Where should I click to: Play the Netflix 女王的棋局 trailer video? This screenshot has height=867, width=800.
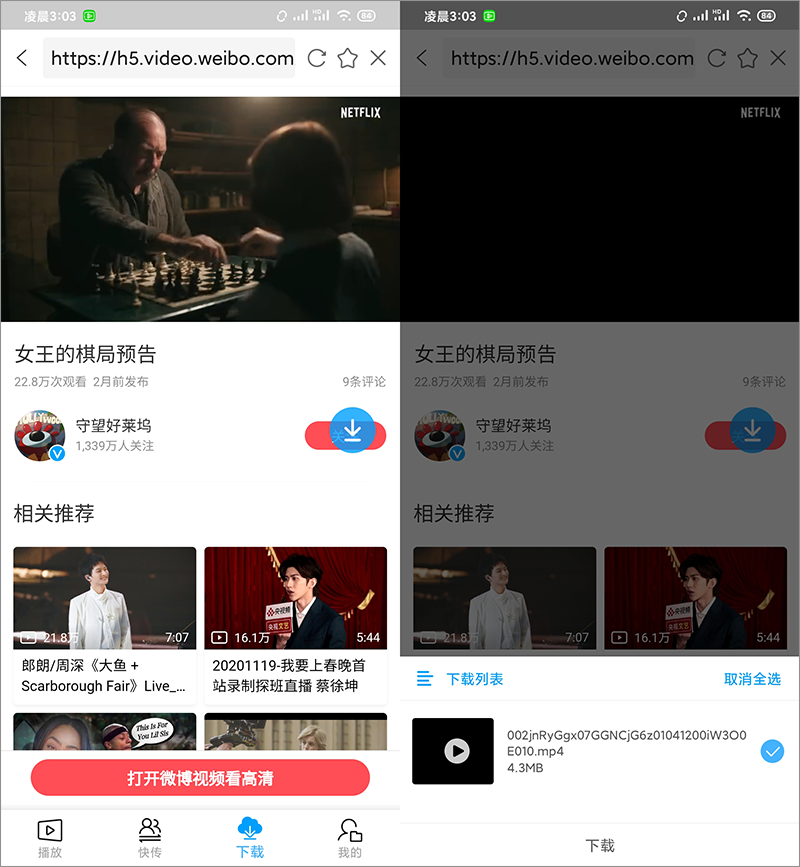[200, 209]
